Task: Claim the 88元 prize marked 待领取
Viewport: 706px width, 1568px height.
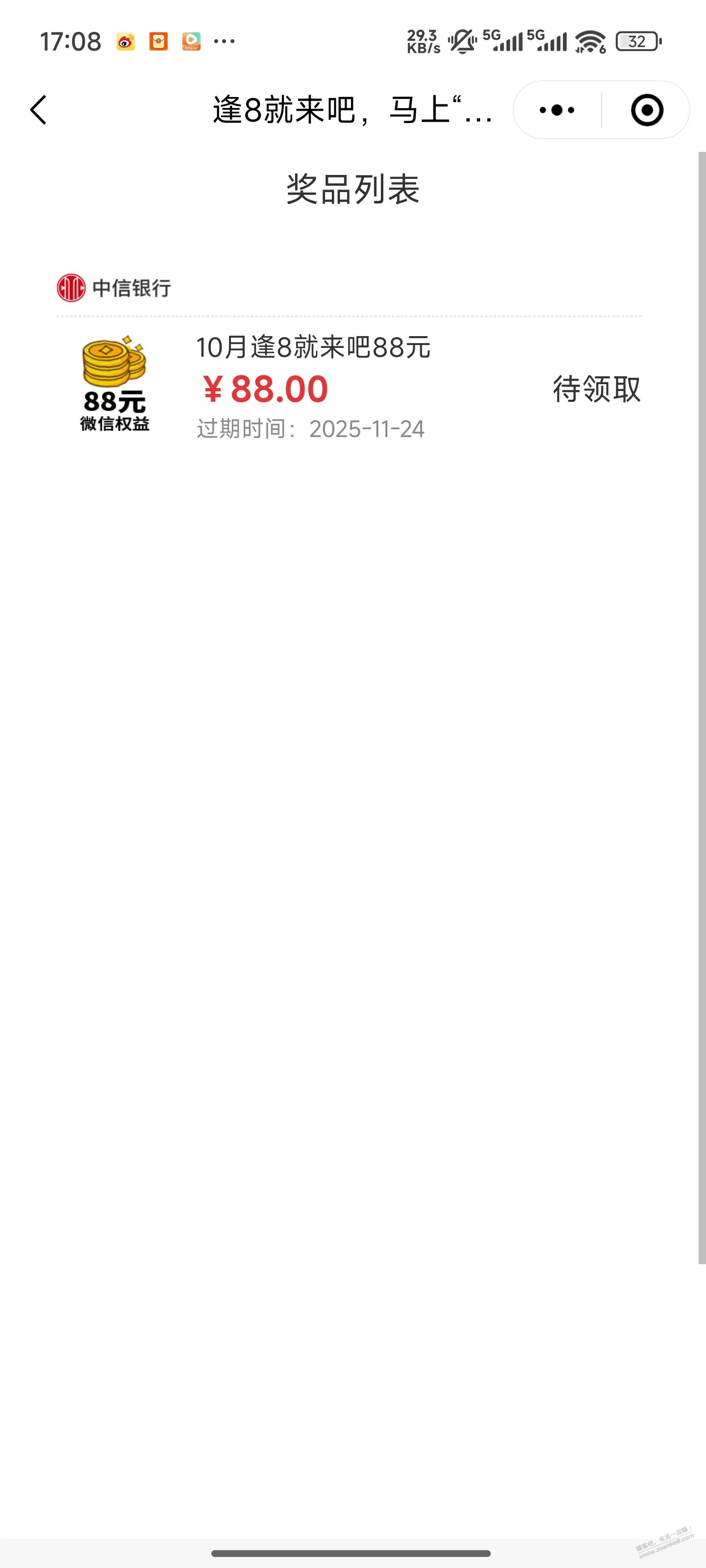Action: [x=596, y=389]
